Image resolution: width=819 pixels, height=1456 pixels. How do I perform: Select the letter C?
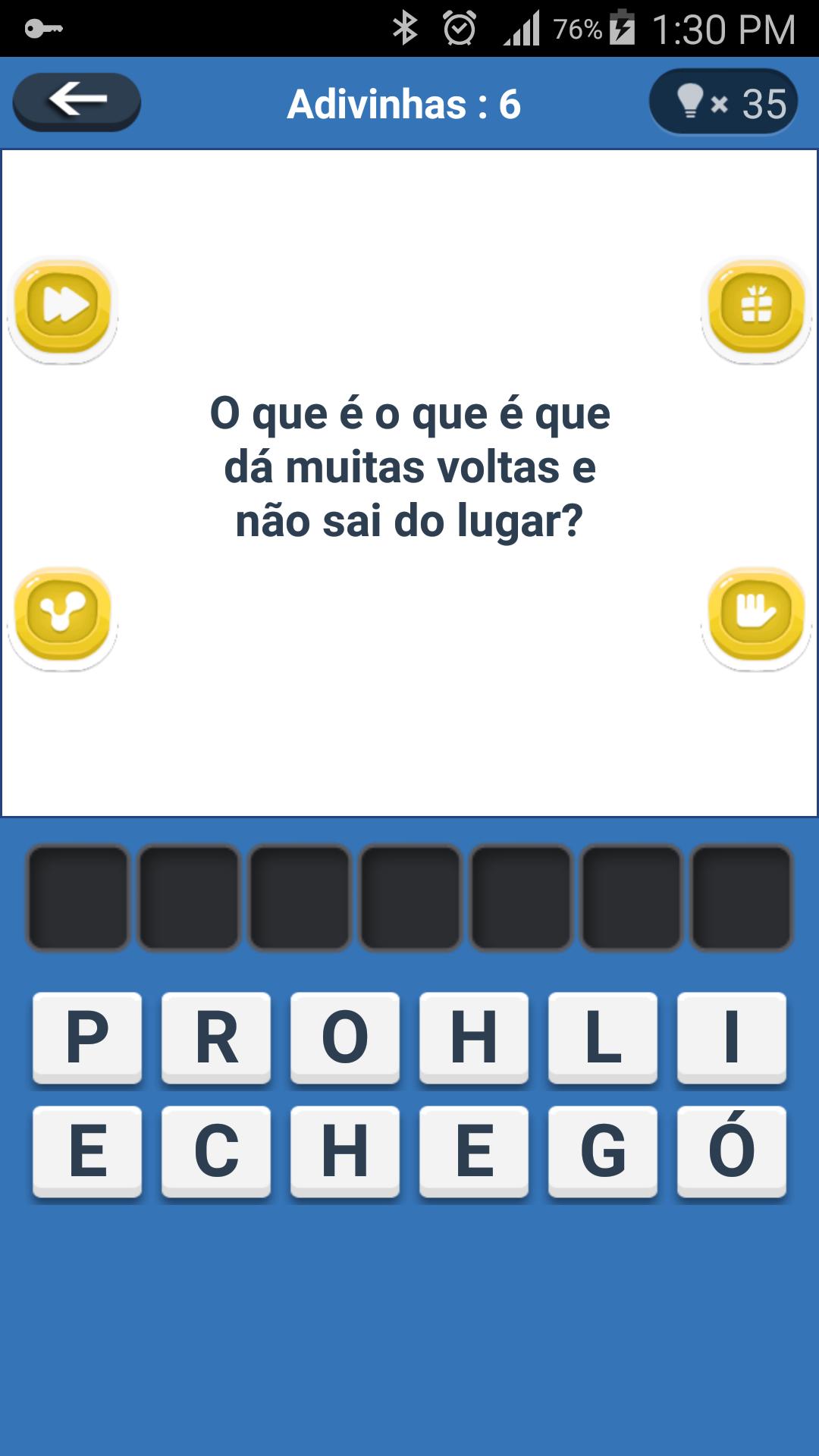point(215,1153)
